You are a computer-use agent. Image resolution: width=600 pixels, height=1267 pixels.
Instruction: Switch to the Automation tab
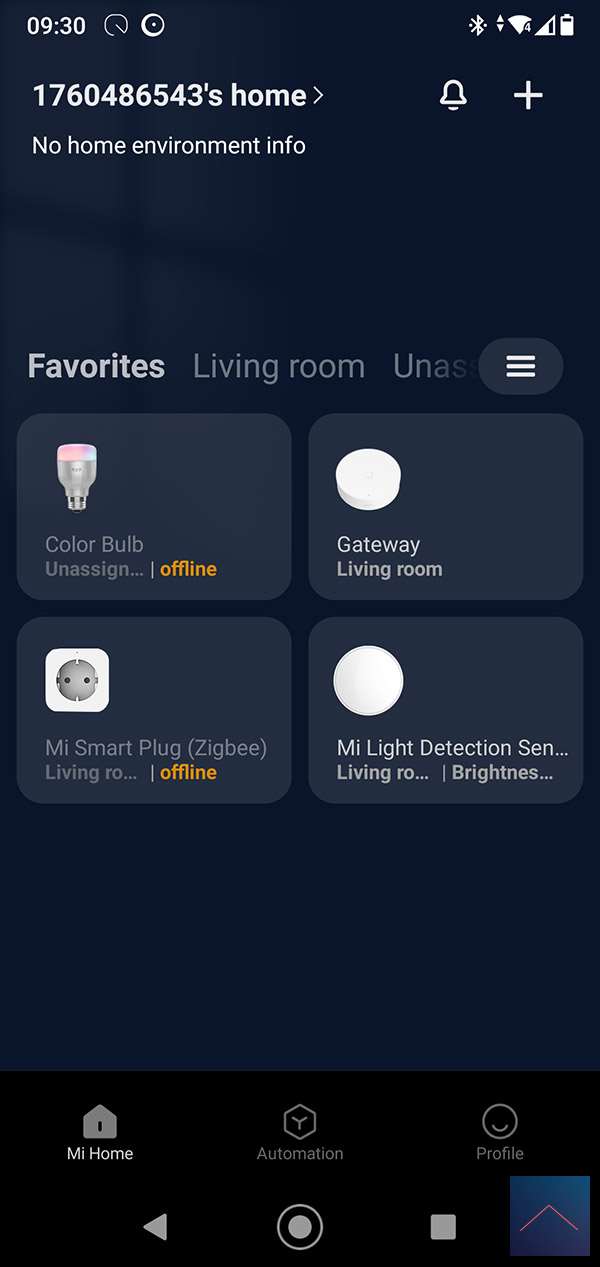coord(299,1134)
